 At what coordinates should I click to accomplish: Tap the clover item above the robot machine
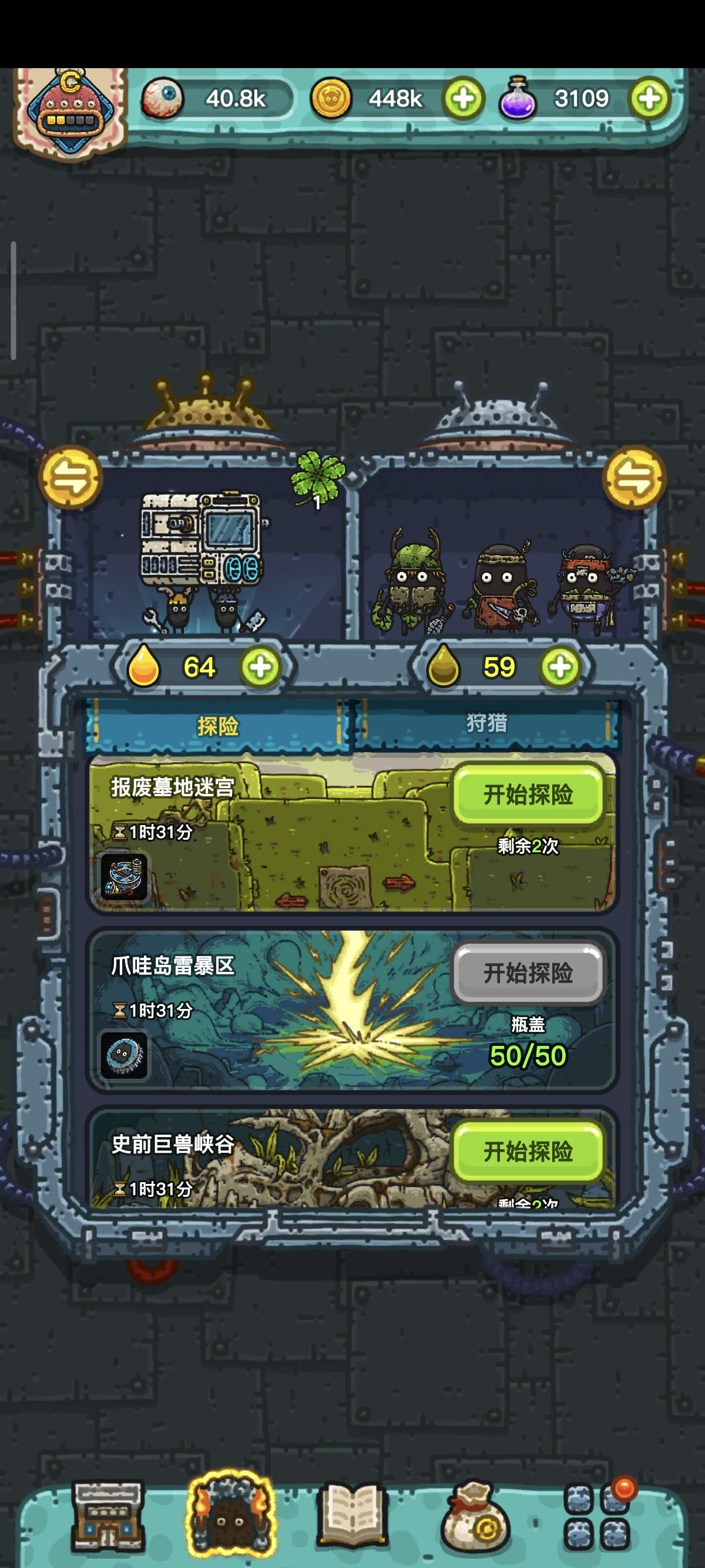(317, 479)
